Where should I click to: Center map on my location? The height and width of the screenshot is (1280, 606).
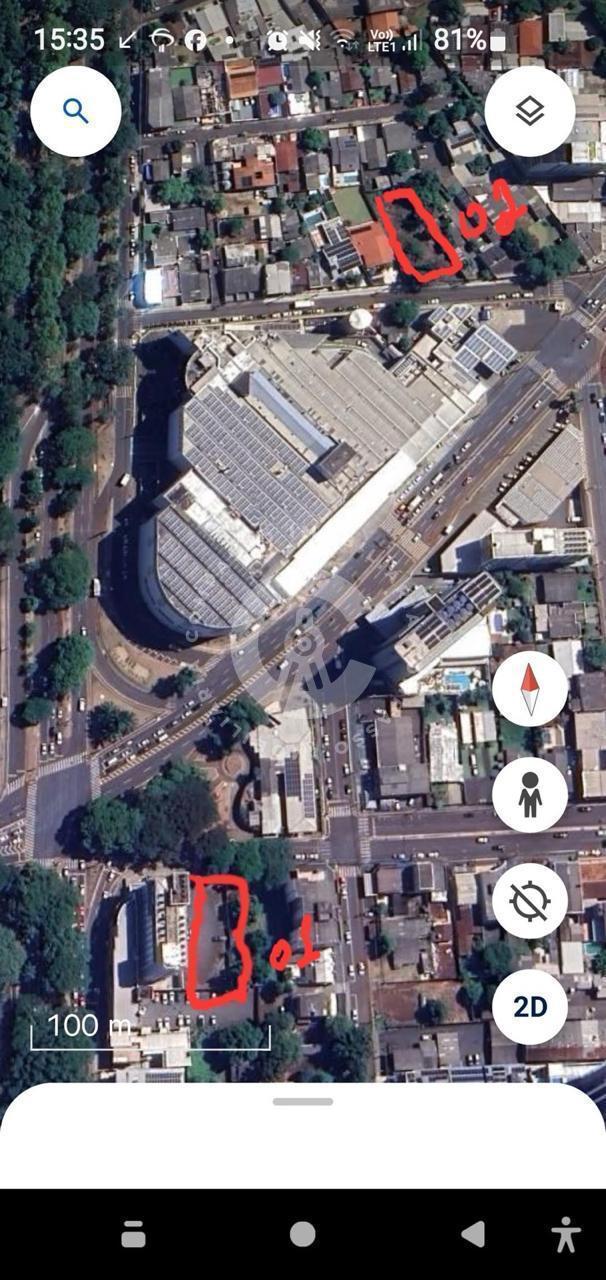click(530, 901)
